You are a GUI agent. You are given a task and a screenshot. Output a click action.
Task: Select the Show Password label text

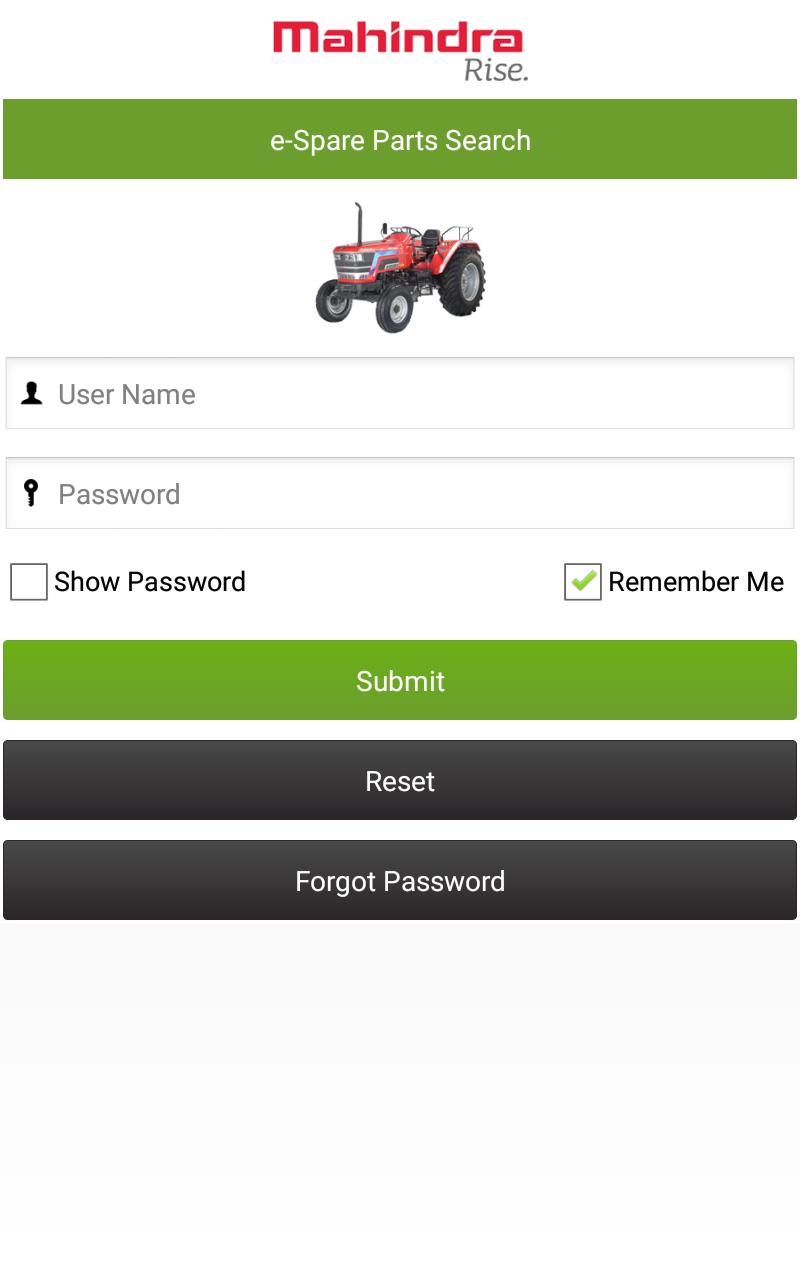(x=150, y=582)
